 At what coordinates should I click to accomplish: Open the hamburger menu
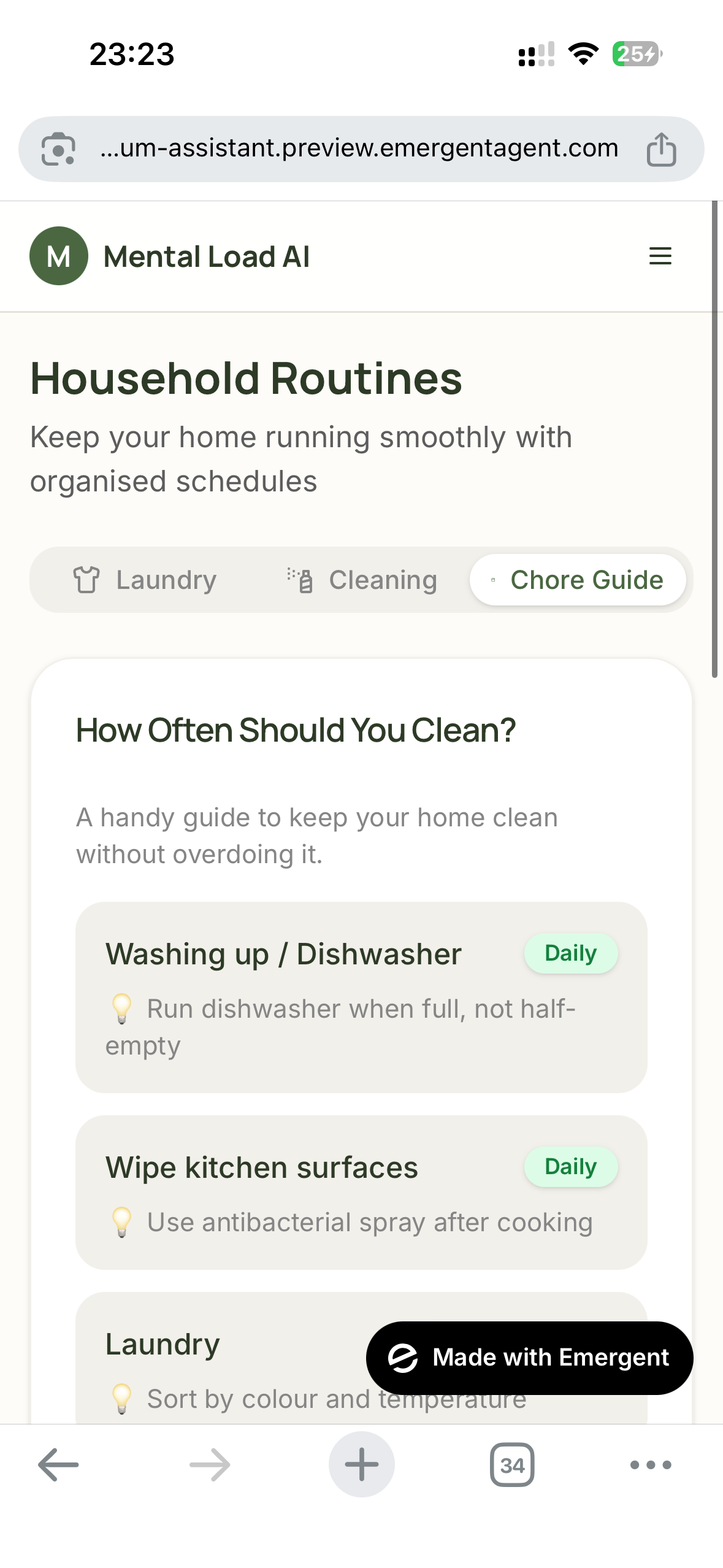point(660,256)
